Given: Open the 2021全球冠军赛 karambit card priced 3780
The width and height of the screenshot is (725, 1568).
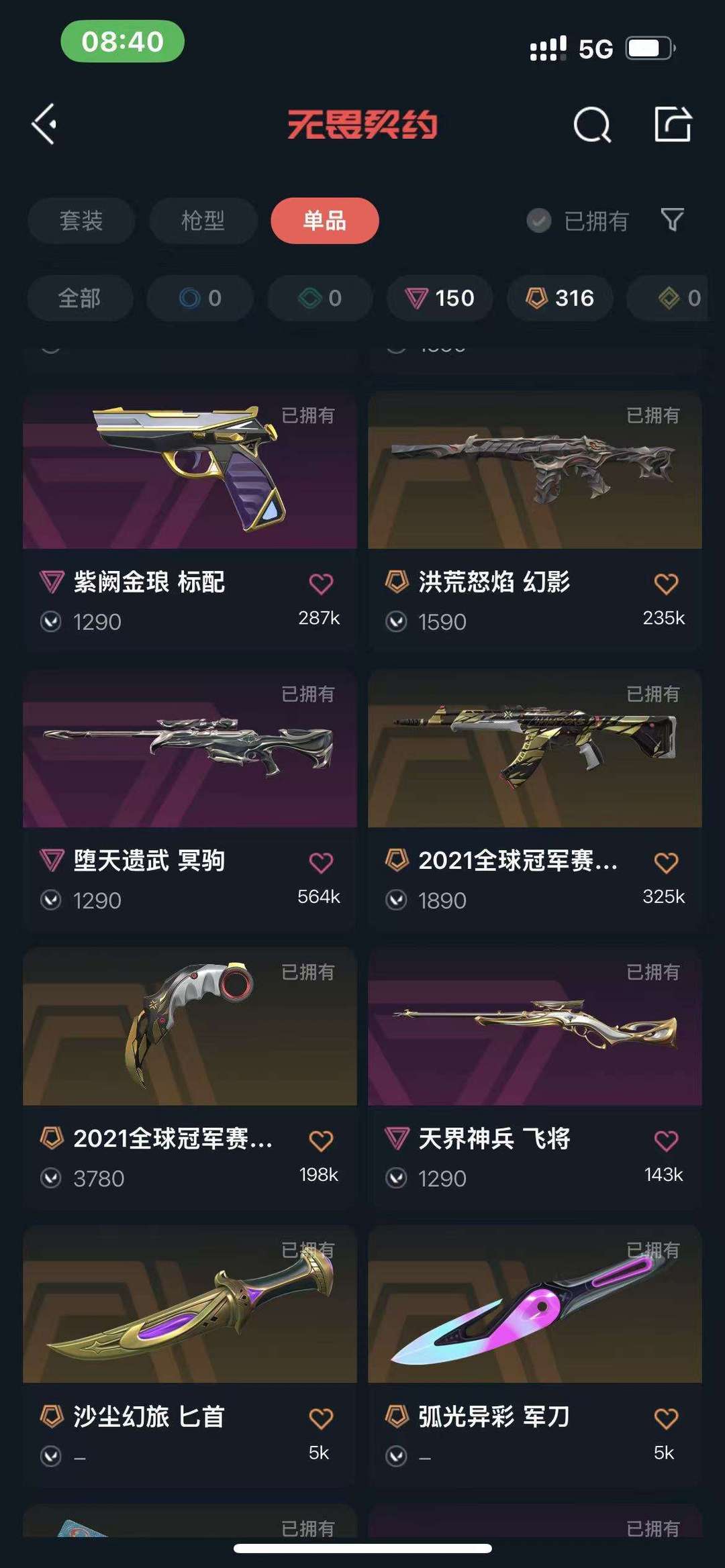Looking at the screenshot, I should pyautogui.click(x=190, y=1077).
